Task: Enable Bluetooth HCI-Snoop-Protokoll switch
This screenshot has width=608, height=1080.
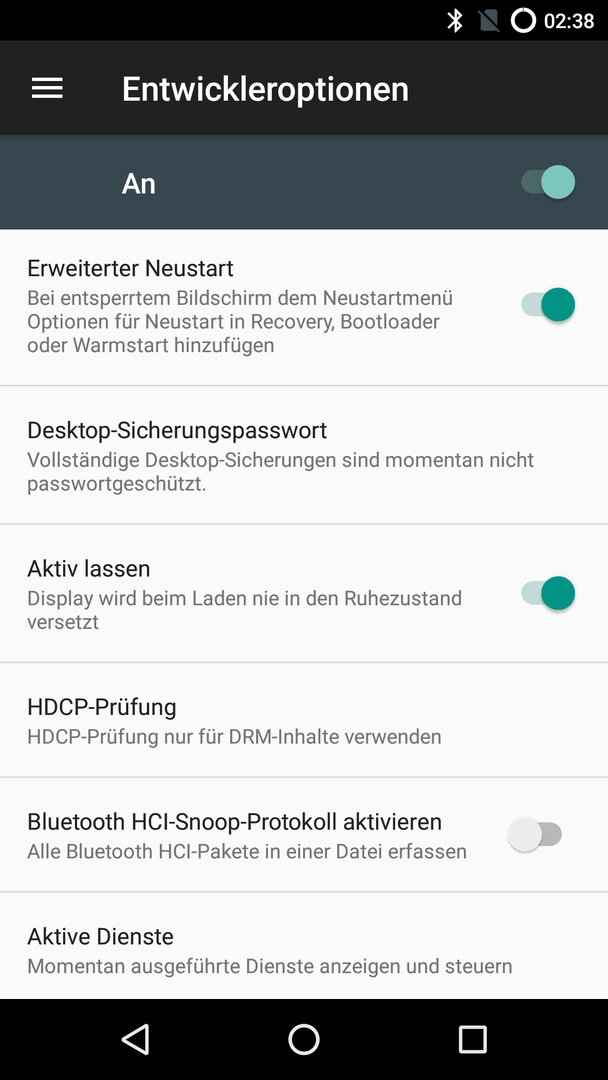Action: [535, 834]
